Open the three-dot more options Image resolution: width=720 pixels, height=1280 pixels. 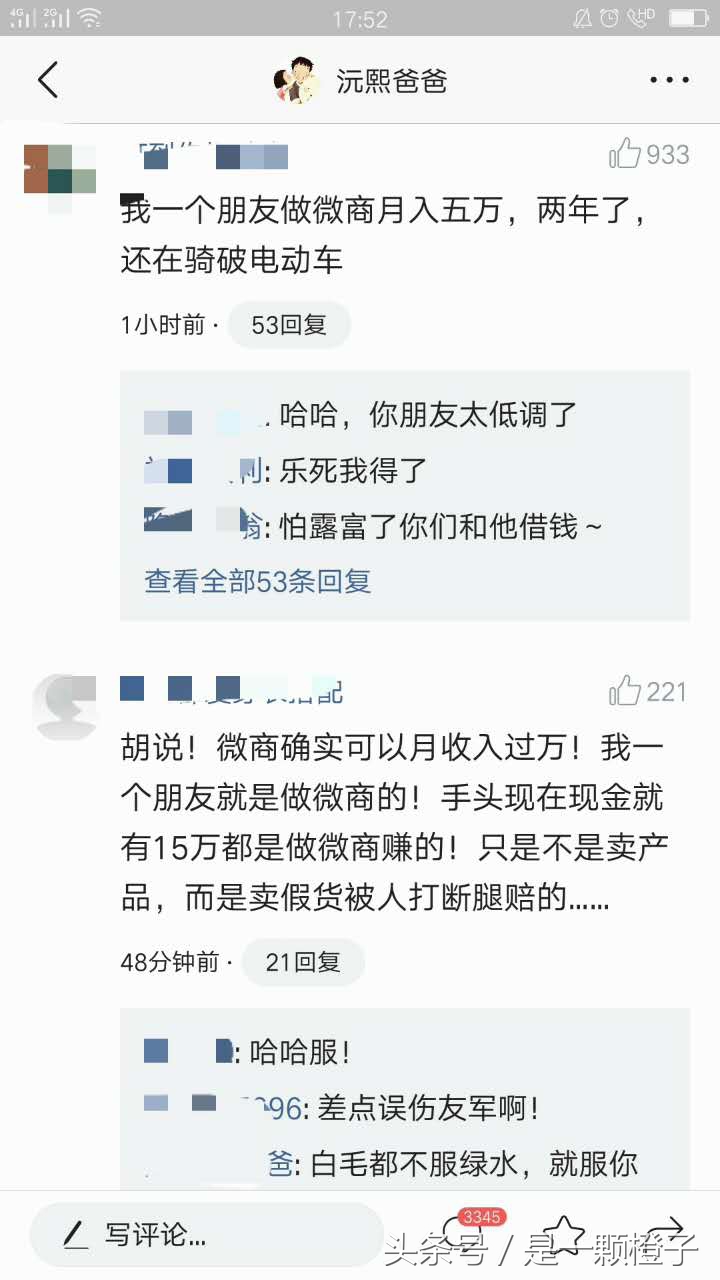click(x=668, y=79)
